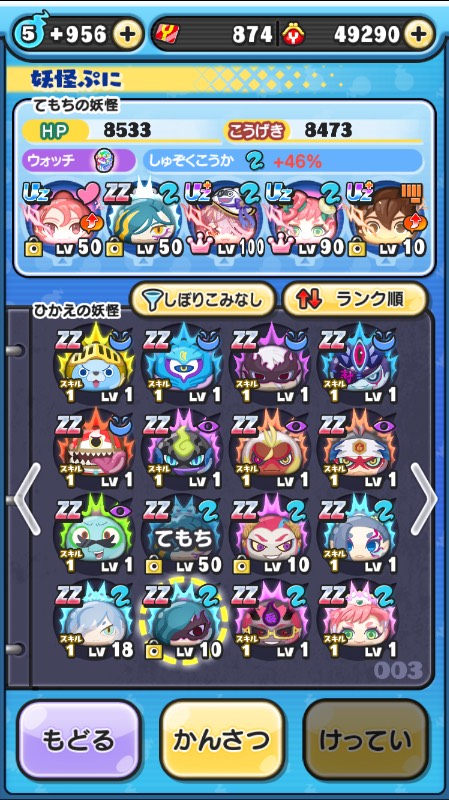This screenshot has width=449, height=800.
Task: Choose the highlighted Lv10 dark blue yokai
Action: 183,620
